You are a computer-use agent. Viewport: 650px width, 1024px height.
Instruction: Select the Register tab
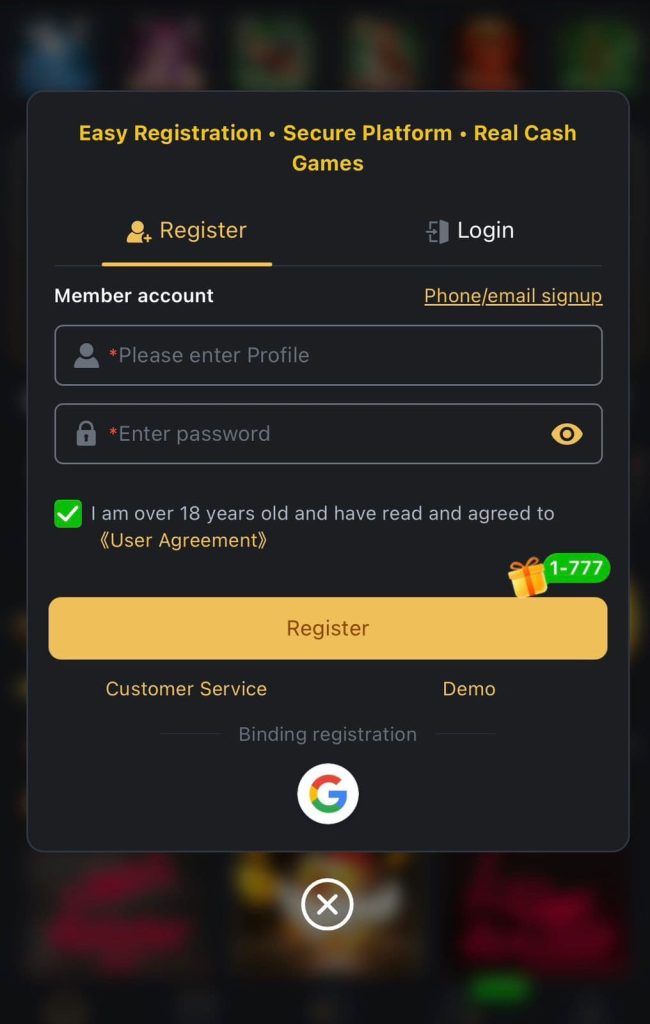click(x=187, y=231)
